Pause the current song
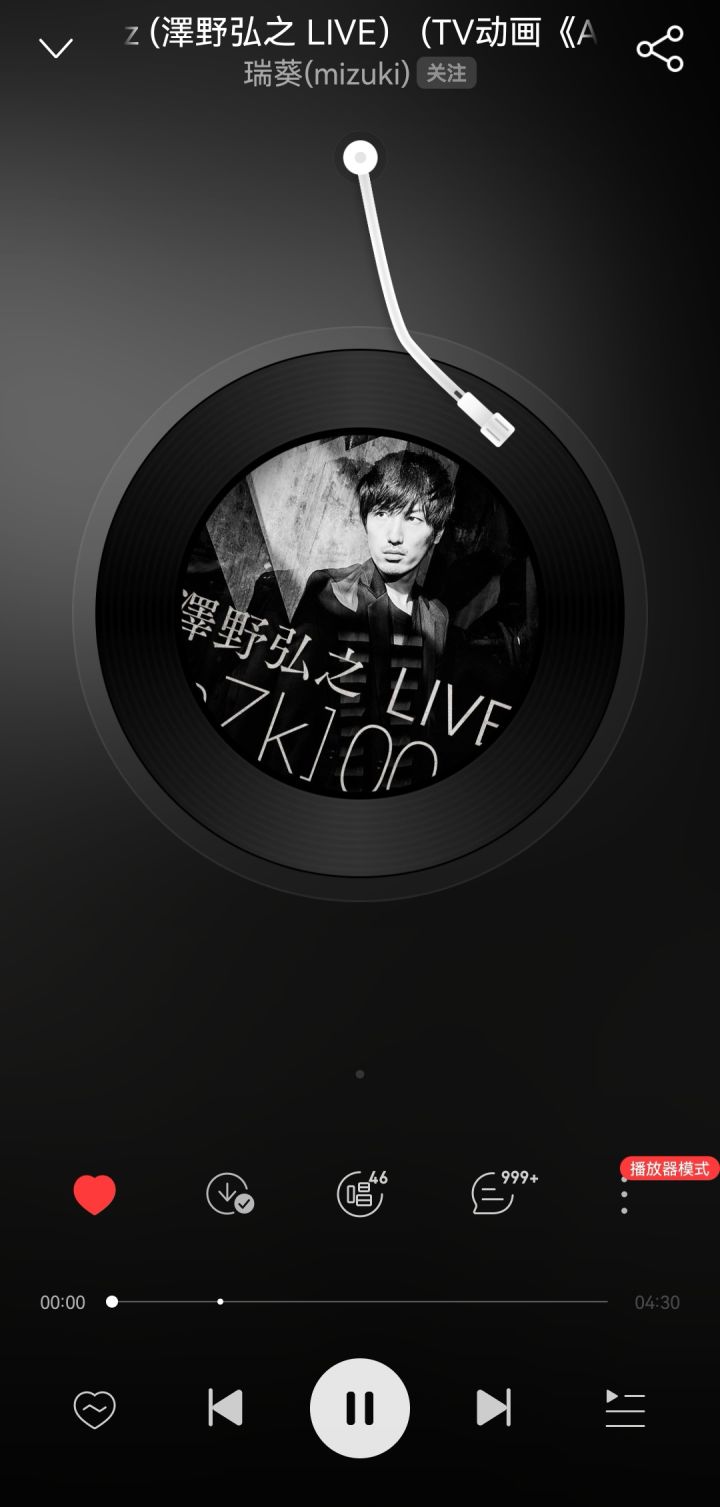The height and width of the screenshot is (1507, 720). [x=360, y=1408]
